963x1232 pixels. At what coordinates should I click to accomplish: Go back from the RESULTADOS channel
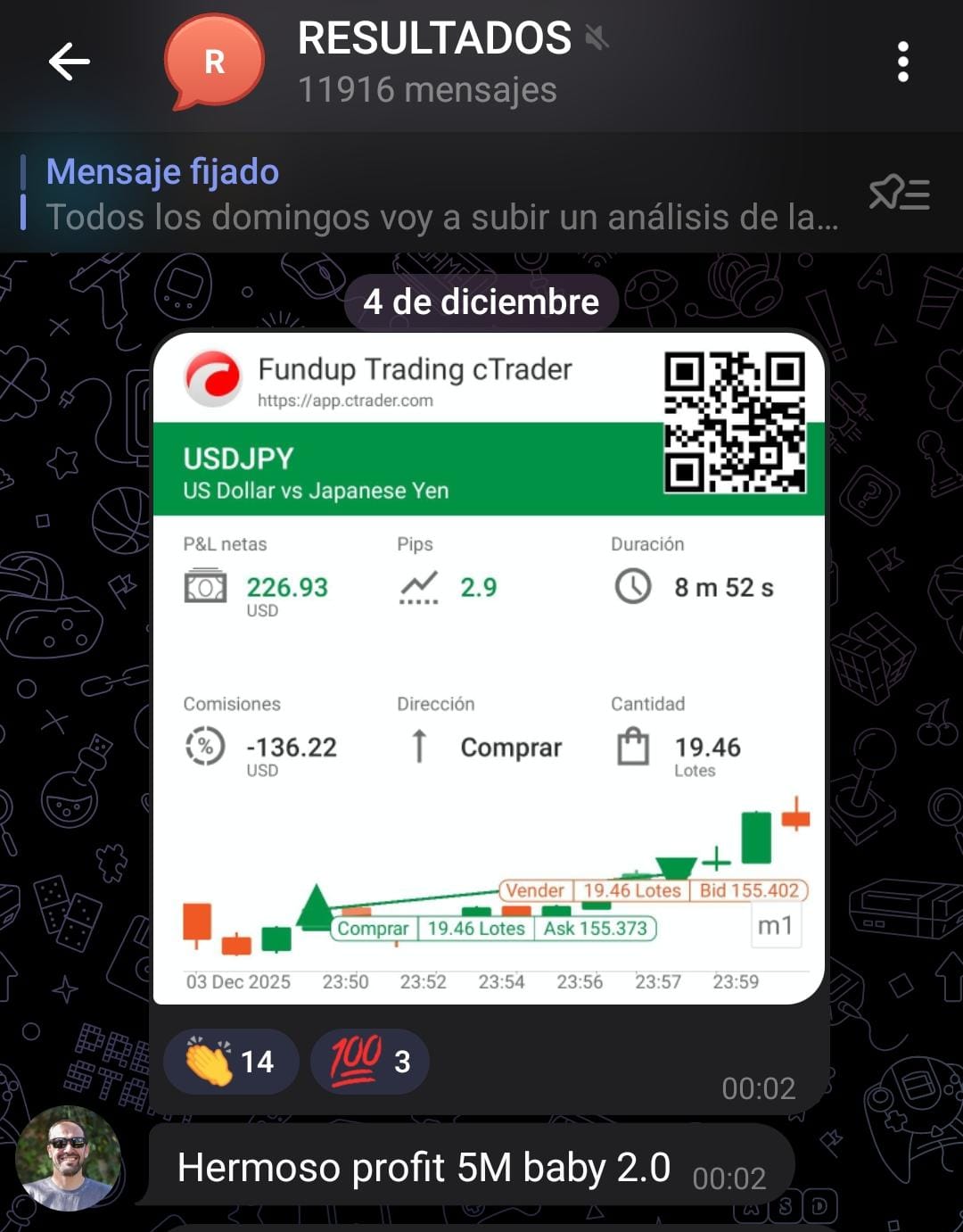click(69, 62)
